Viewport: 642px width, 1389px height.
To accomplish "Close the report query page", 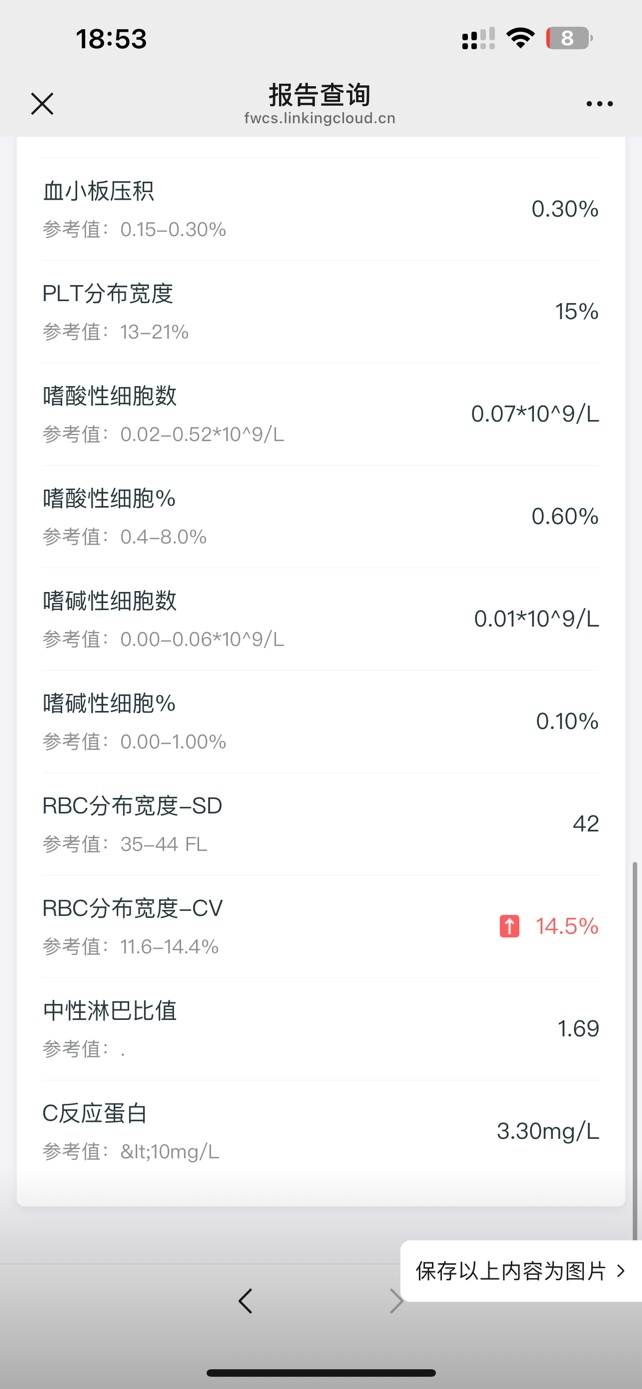I will 42,103.
